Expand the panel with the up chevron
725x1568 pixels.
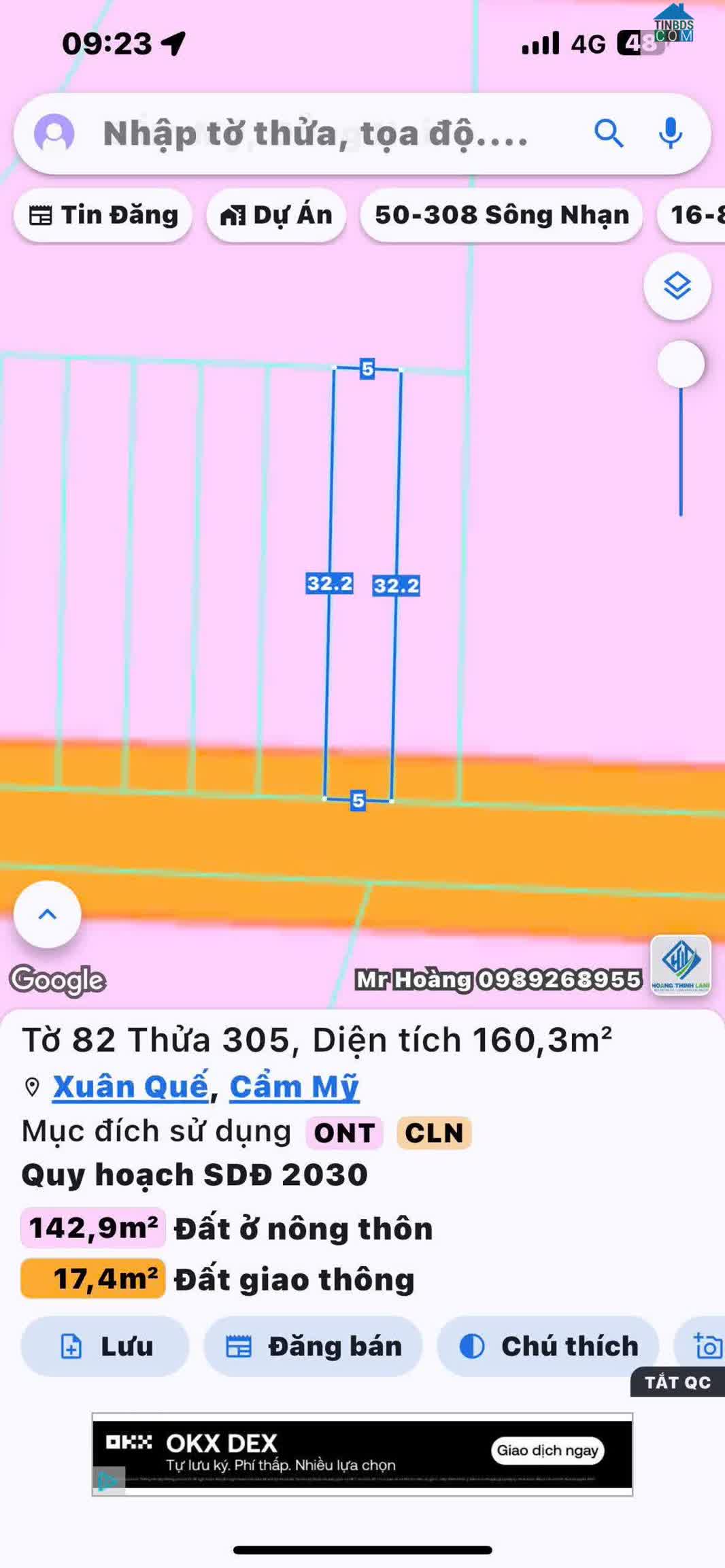48,914
